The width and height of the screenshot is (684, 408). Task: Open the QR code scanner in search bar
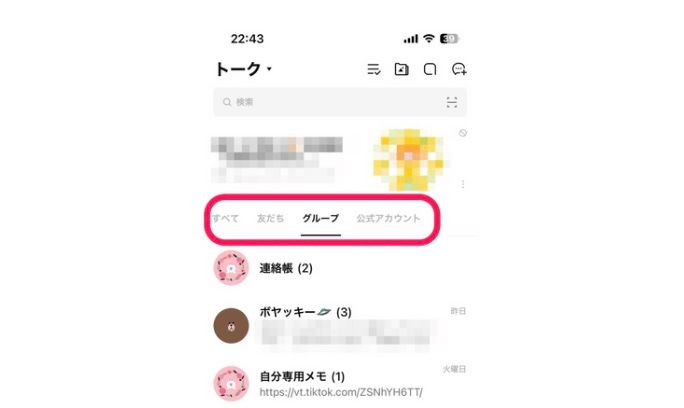pos(452,102)
